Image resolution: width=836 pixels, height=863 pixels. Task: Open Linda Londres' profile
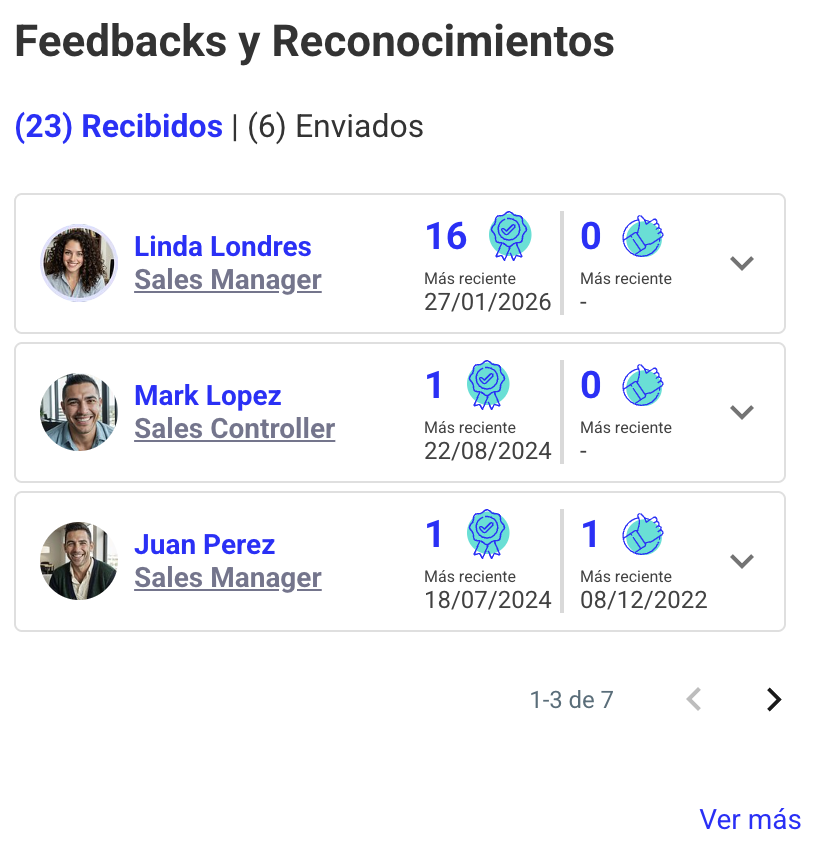point(222,247)
